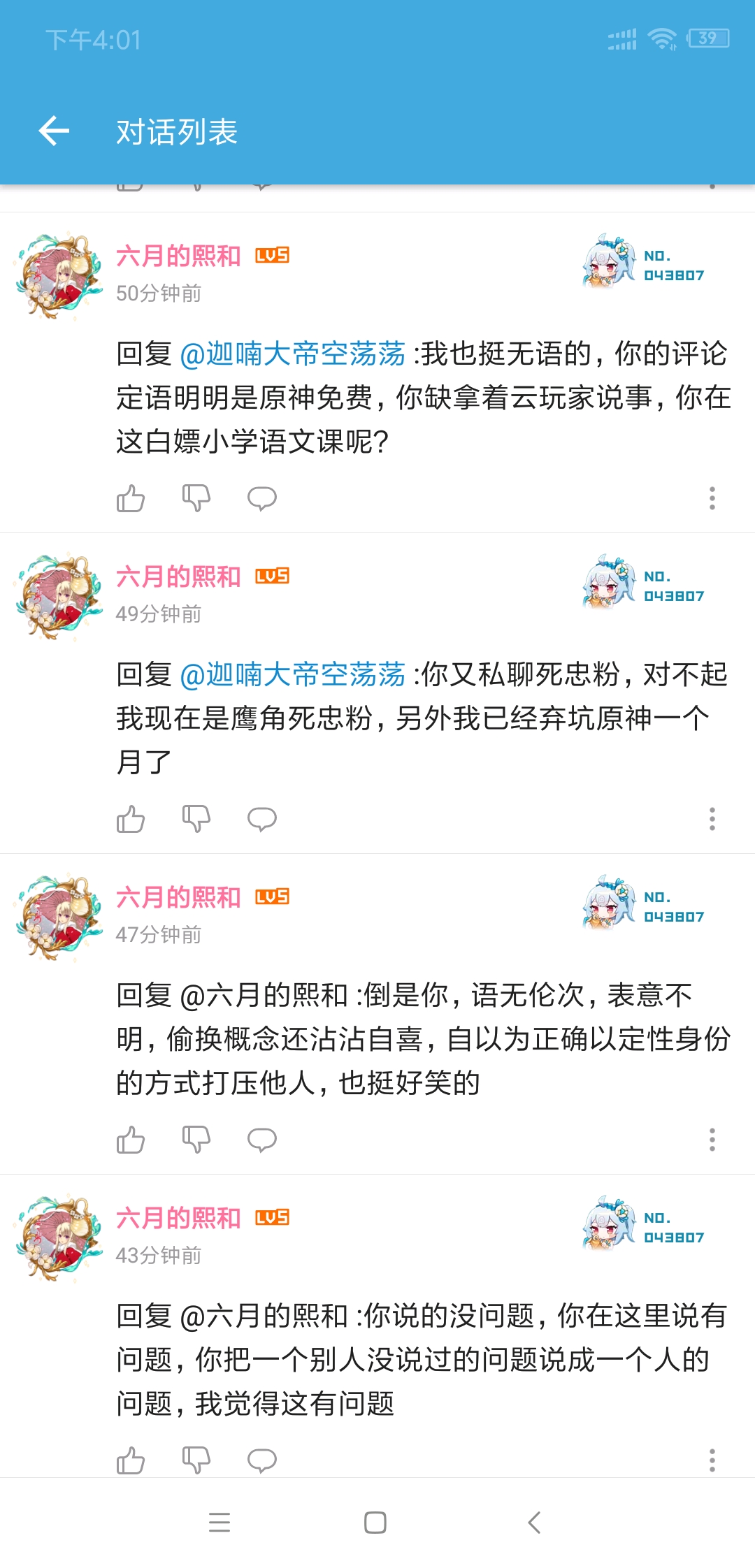Open 六月的熙和 username on the 47分钟前 comment
755x1568 pixels.
178,897
